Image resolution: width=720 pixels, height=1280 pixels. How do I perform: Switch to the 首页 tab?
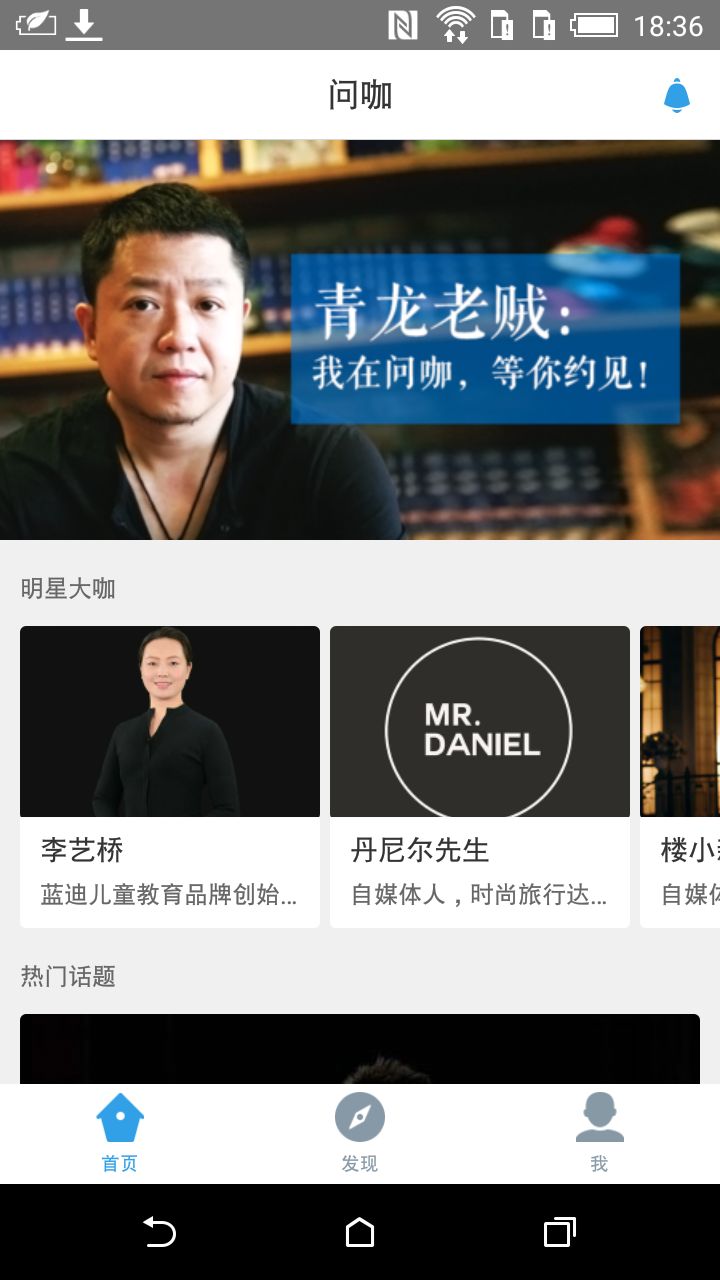tap(120, 1134)
